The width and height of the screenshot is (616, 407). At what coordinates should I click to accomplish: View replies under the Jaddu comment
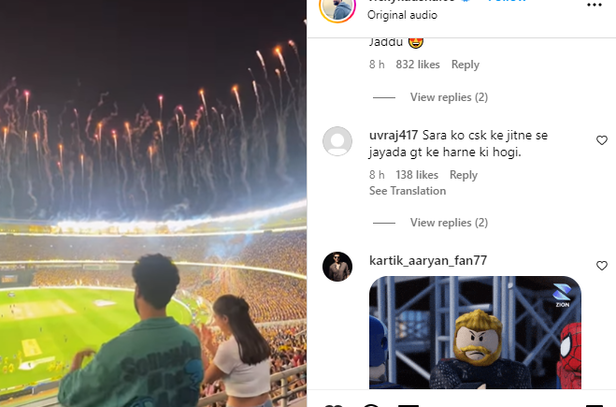click(448, 97)
